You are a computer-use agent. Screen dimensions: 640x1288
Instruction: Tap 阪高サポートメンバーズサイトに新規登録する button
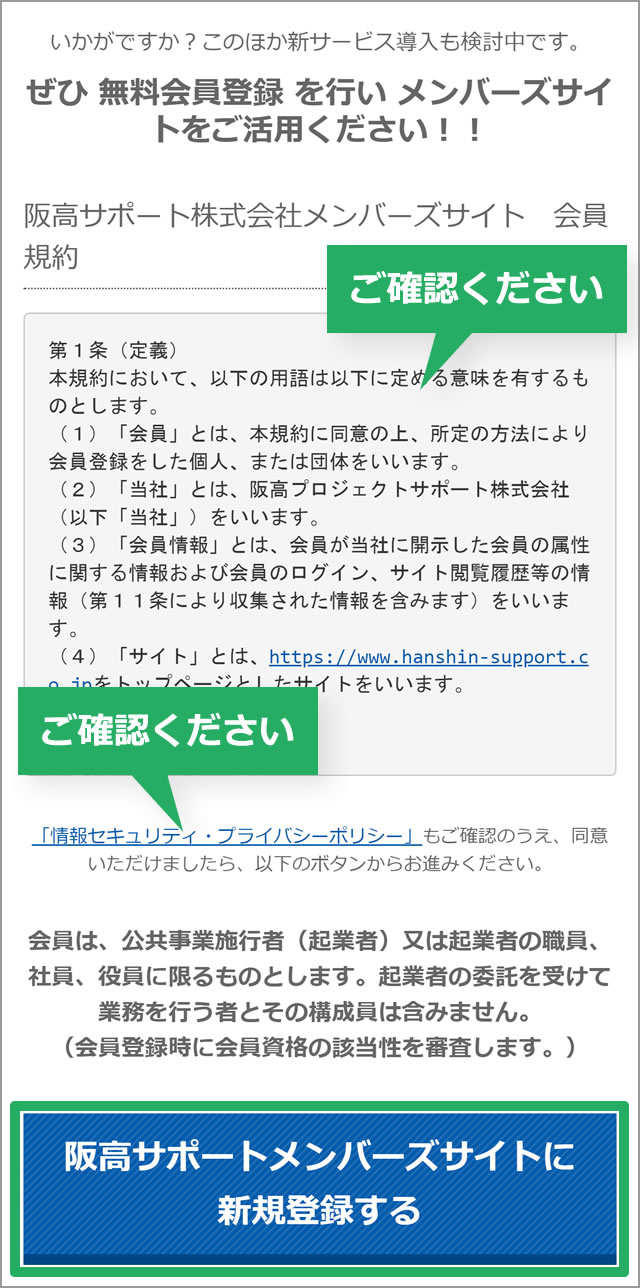(x=319, y=1184)
